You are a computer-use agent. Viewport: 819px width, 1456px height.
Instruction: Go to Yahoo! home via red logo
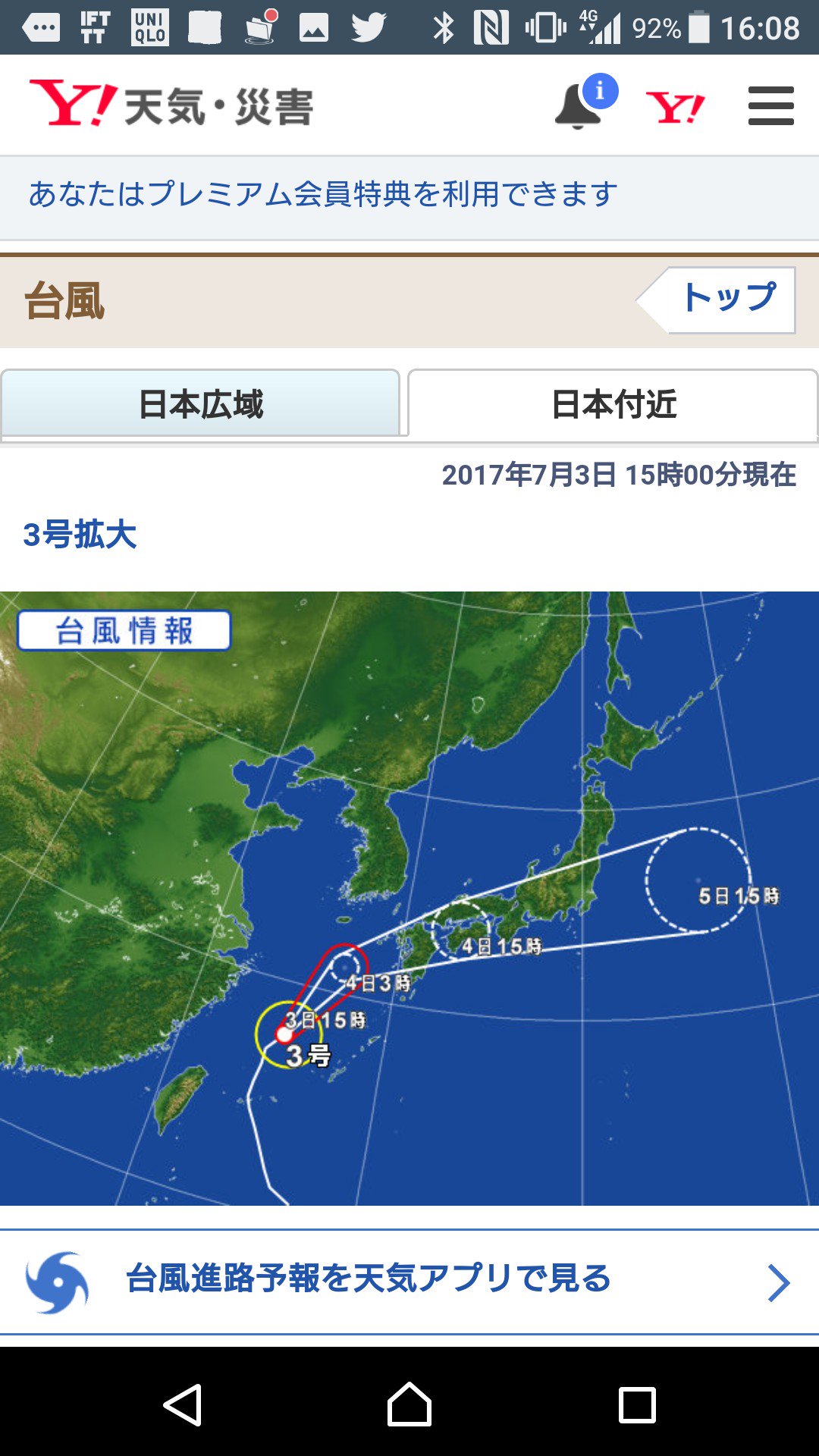point(675,107)
